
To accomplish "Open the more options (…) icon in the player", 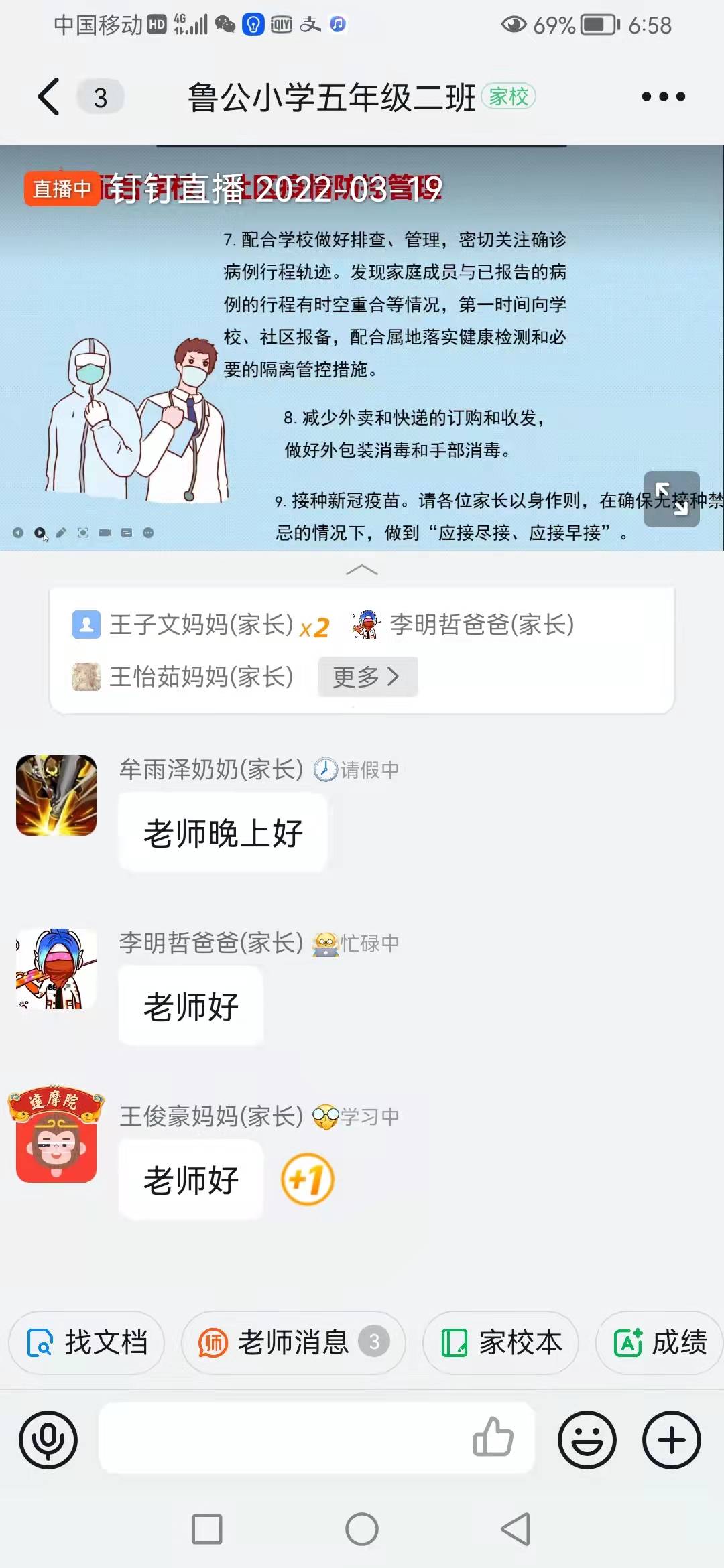I will (x=148, y=533).
